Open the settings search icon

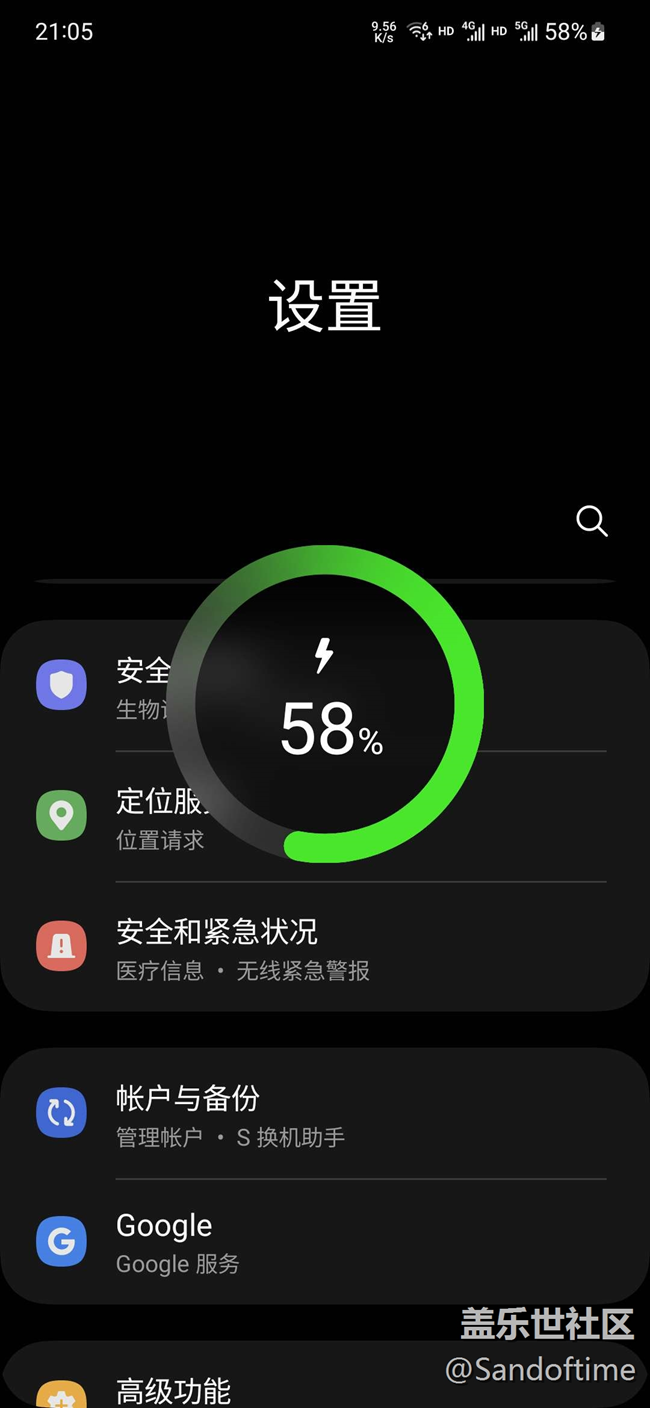(x=592, y=521)
